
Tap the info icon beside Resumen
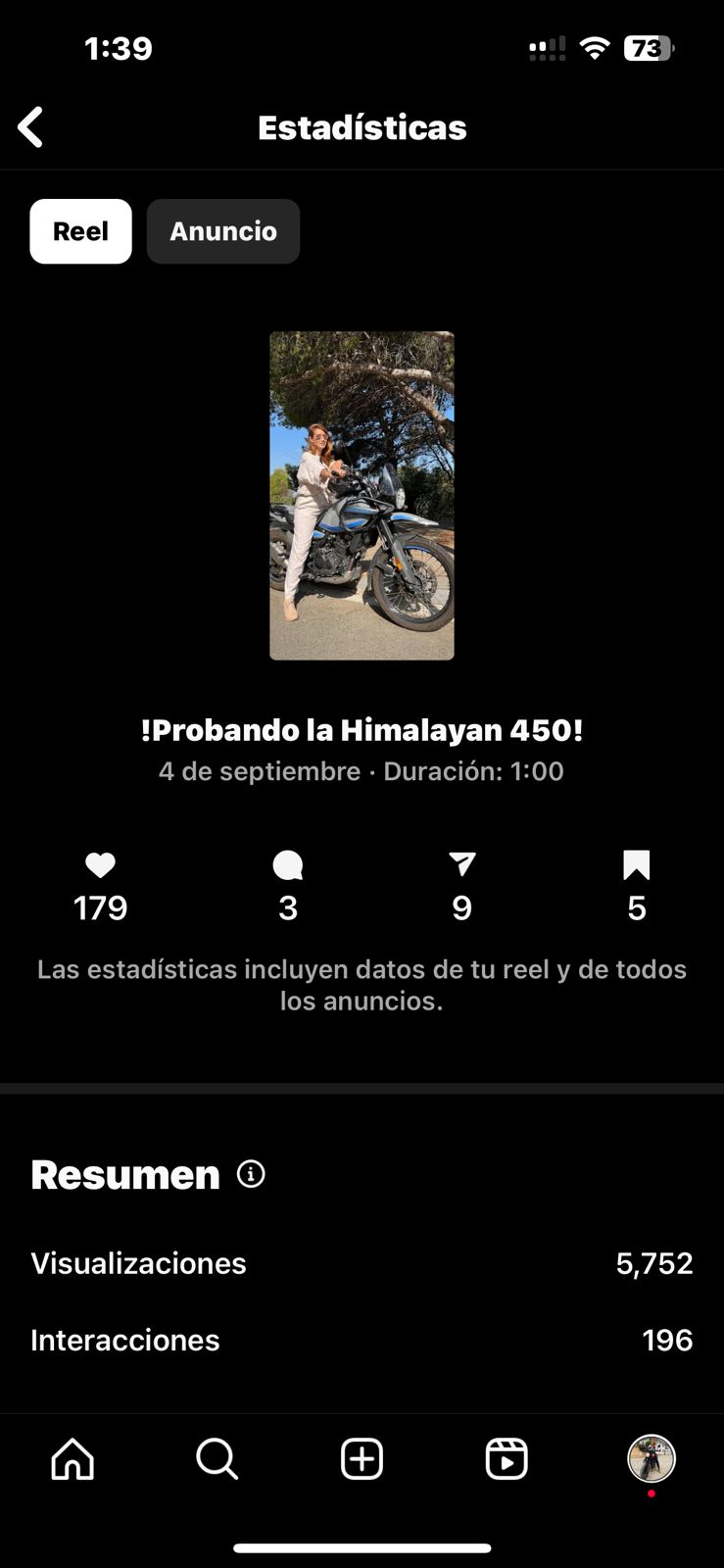(x=251, y=1173)
